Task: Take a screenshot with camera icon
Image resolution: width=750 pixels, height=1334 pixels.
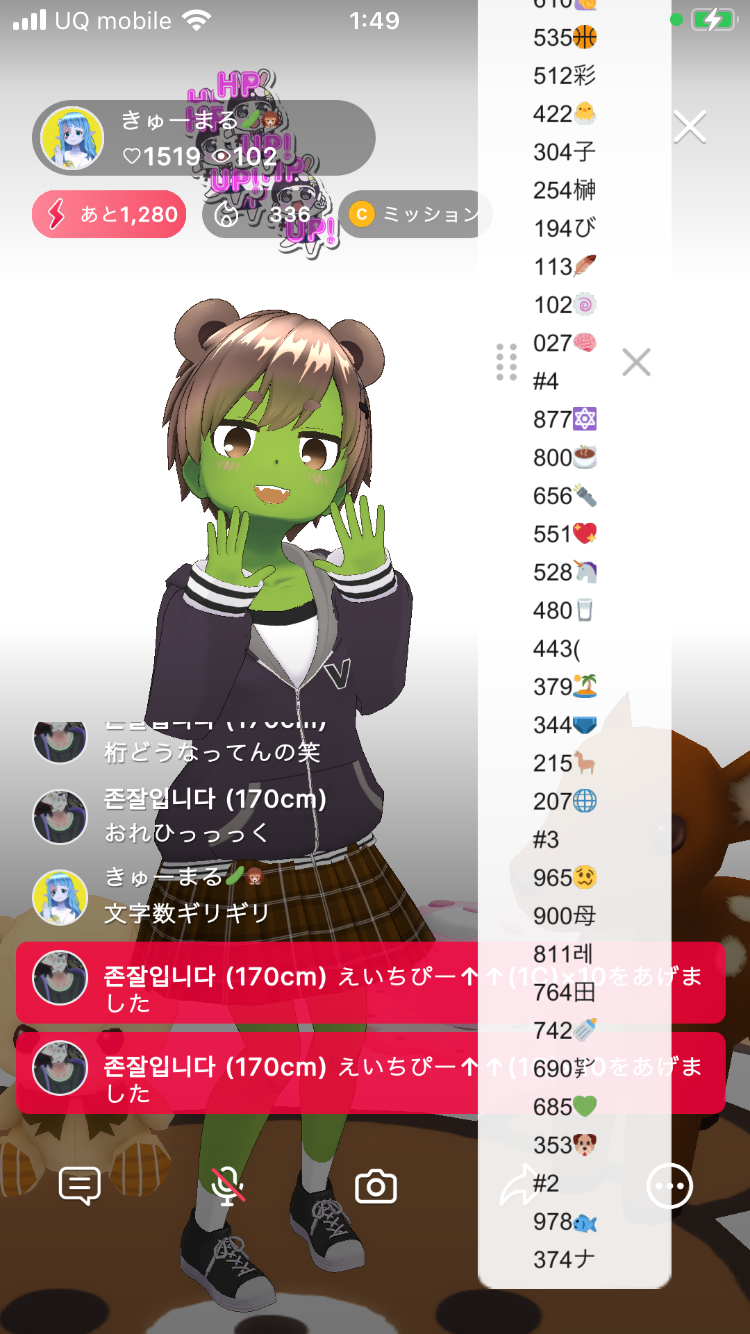Action: pyautogui.click(x=376, y=1187)
